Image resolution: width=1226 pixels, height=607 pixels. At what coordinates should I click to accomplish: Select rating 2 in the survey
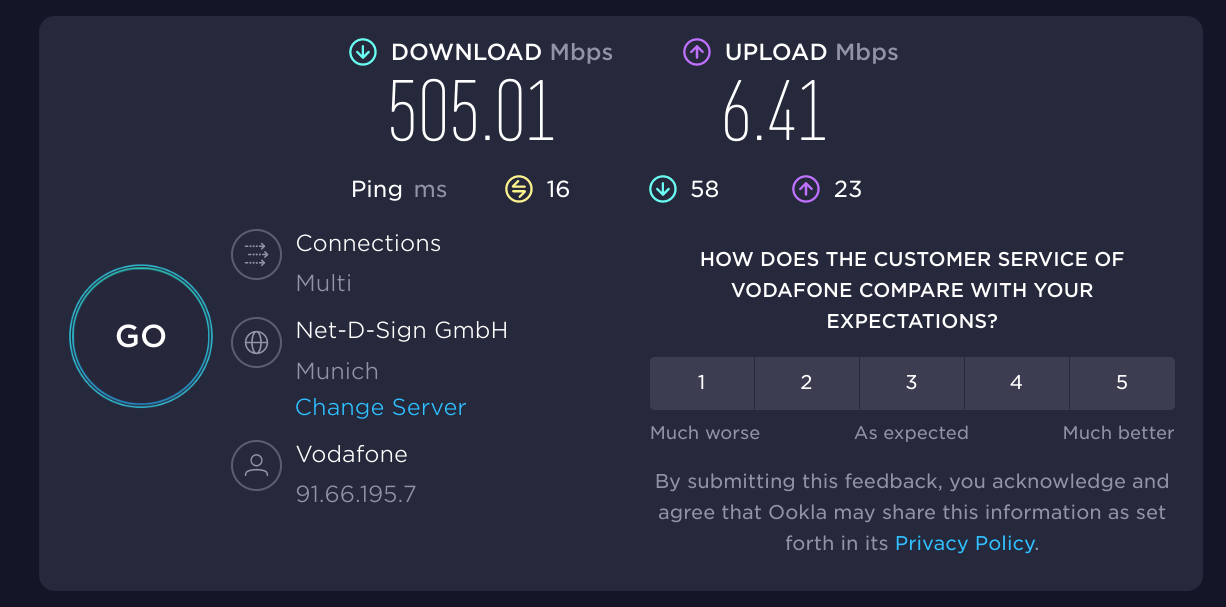807,383
